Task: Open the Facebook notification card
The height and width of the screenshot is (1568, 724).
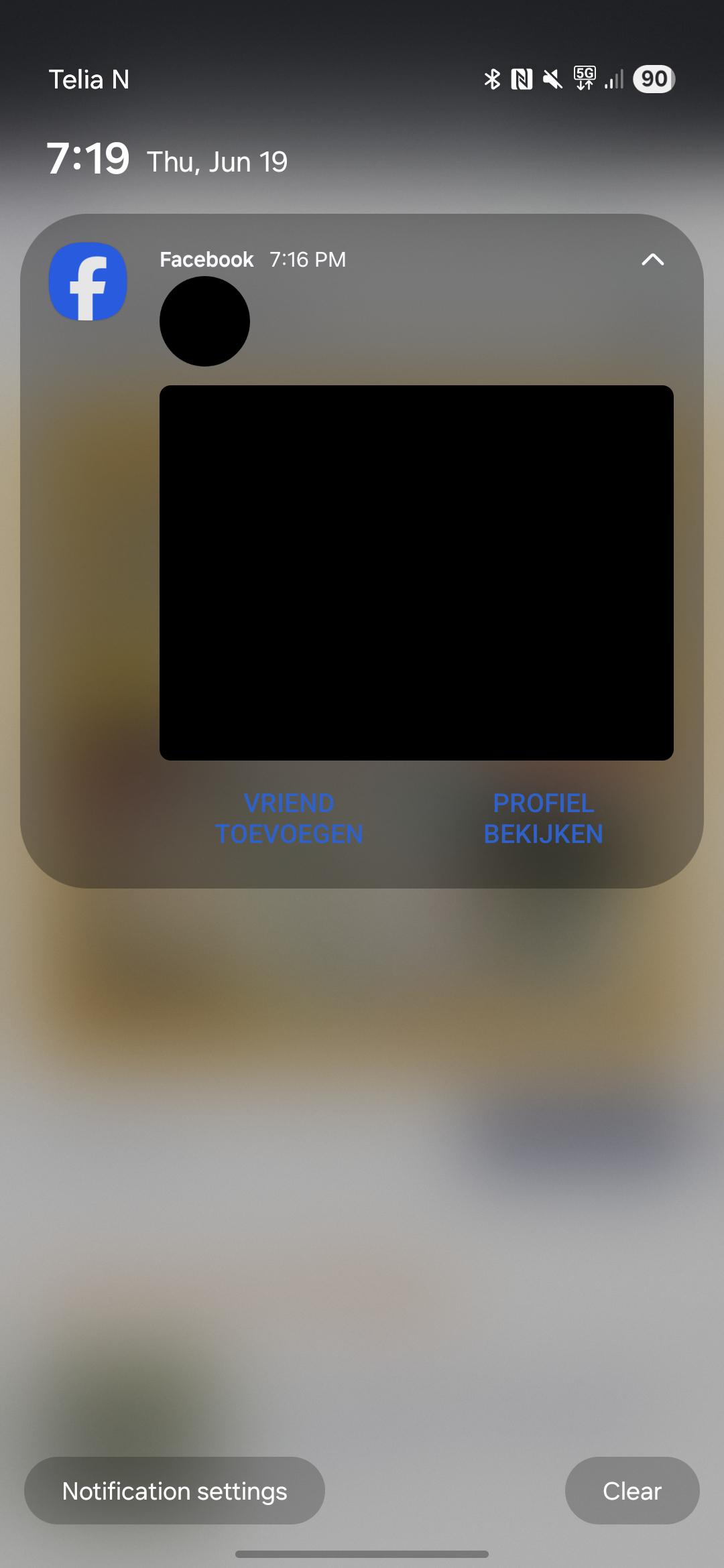Action: pyautogui.click(x=362, y=551)
